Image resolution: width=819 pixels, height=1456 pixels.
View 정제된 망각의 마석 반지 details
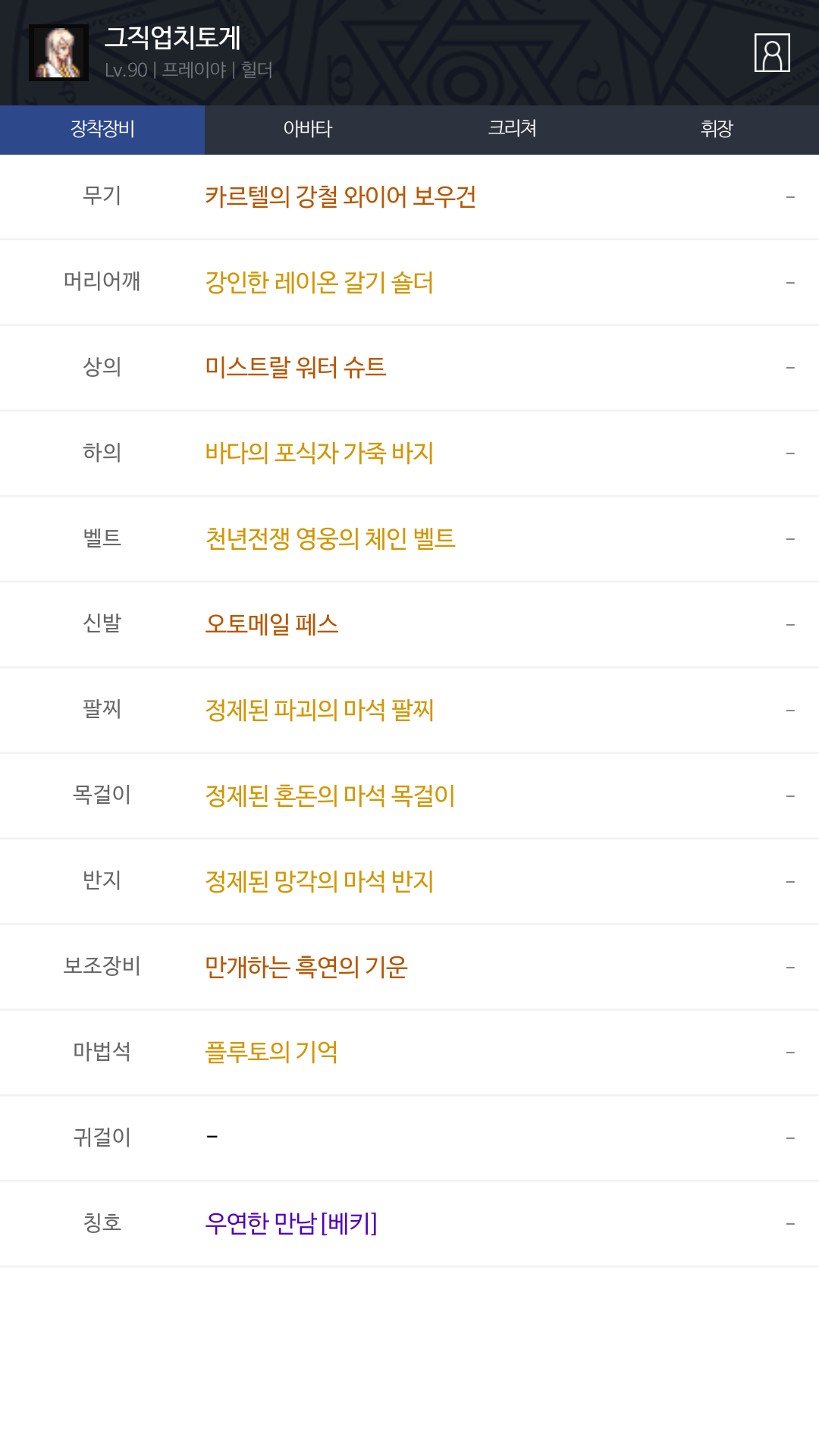(319, 882)
